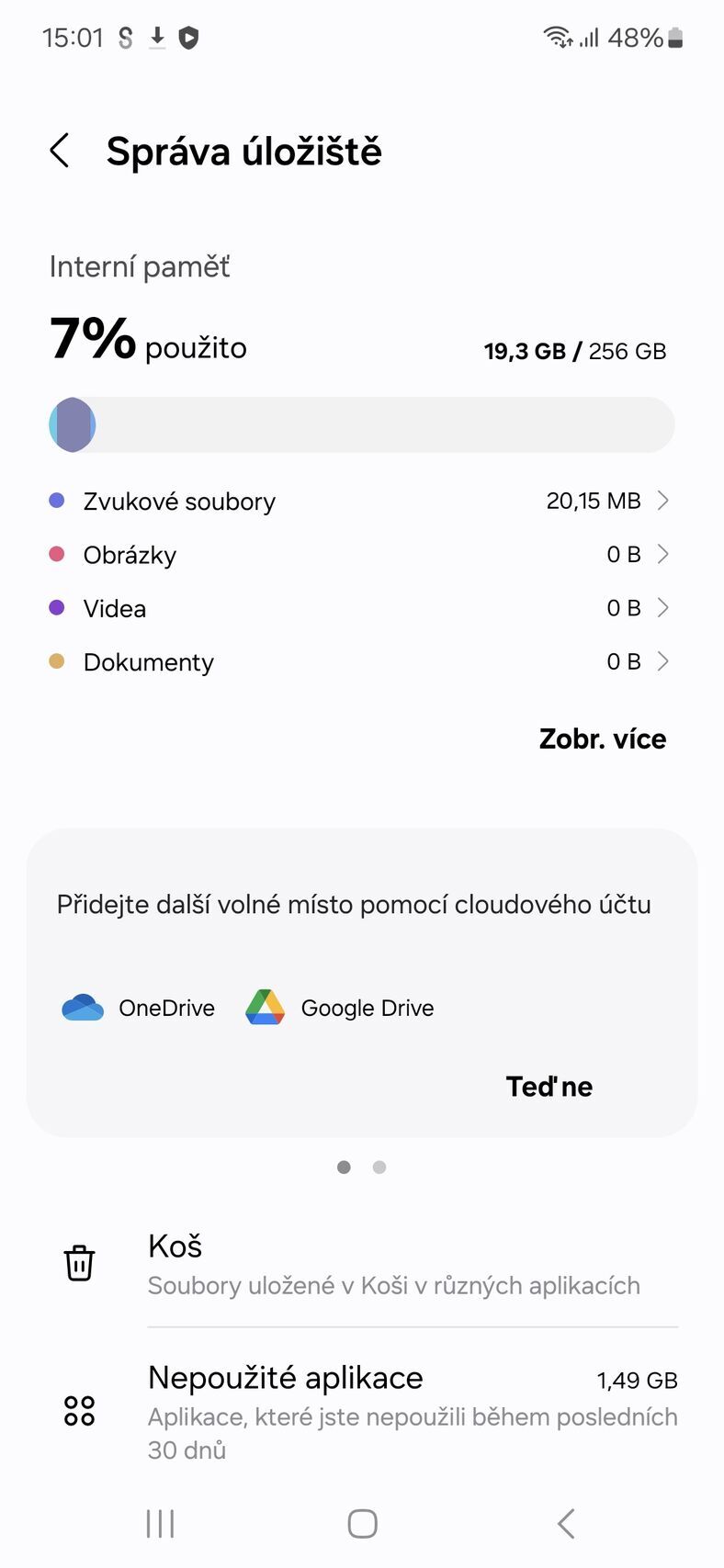Open recent apps from navigation bar

160,1523
